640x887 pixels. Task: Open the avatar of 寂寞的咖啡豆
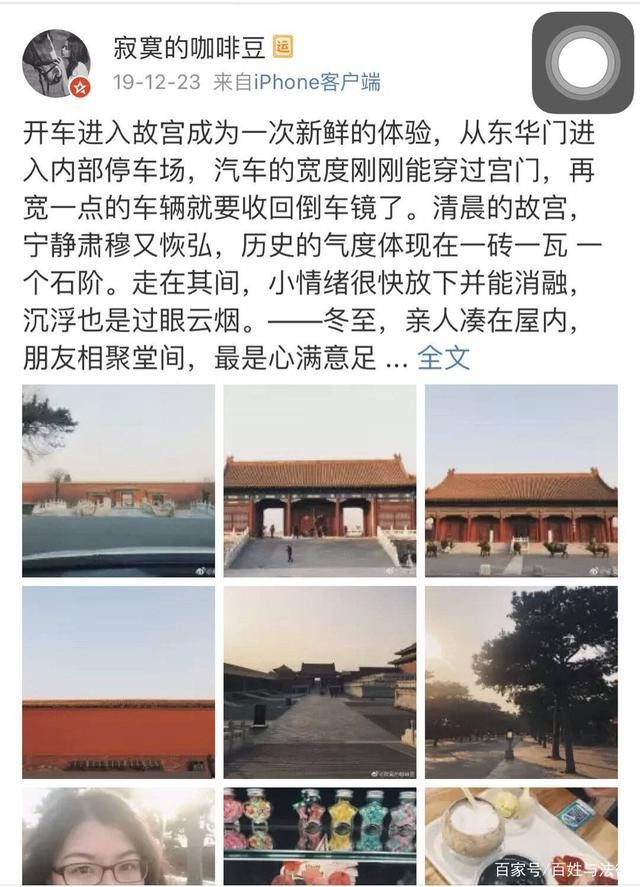coord(56,62)
